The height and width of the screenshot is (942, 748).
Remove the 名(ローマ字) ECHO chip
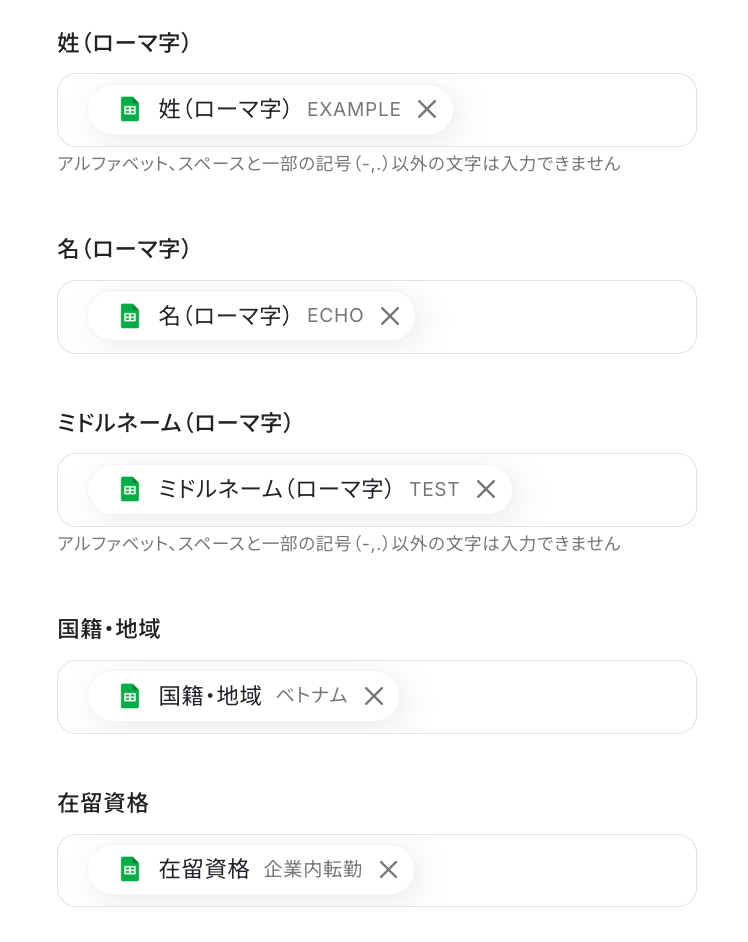point(390,316)
